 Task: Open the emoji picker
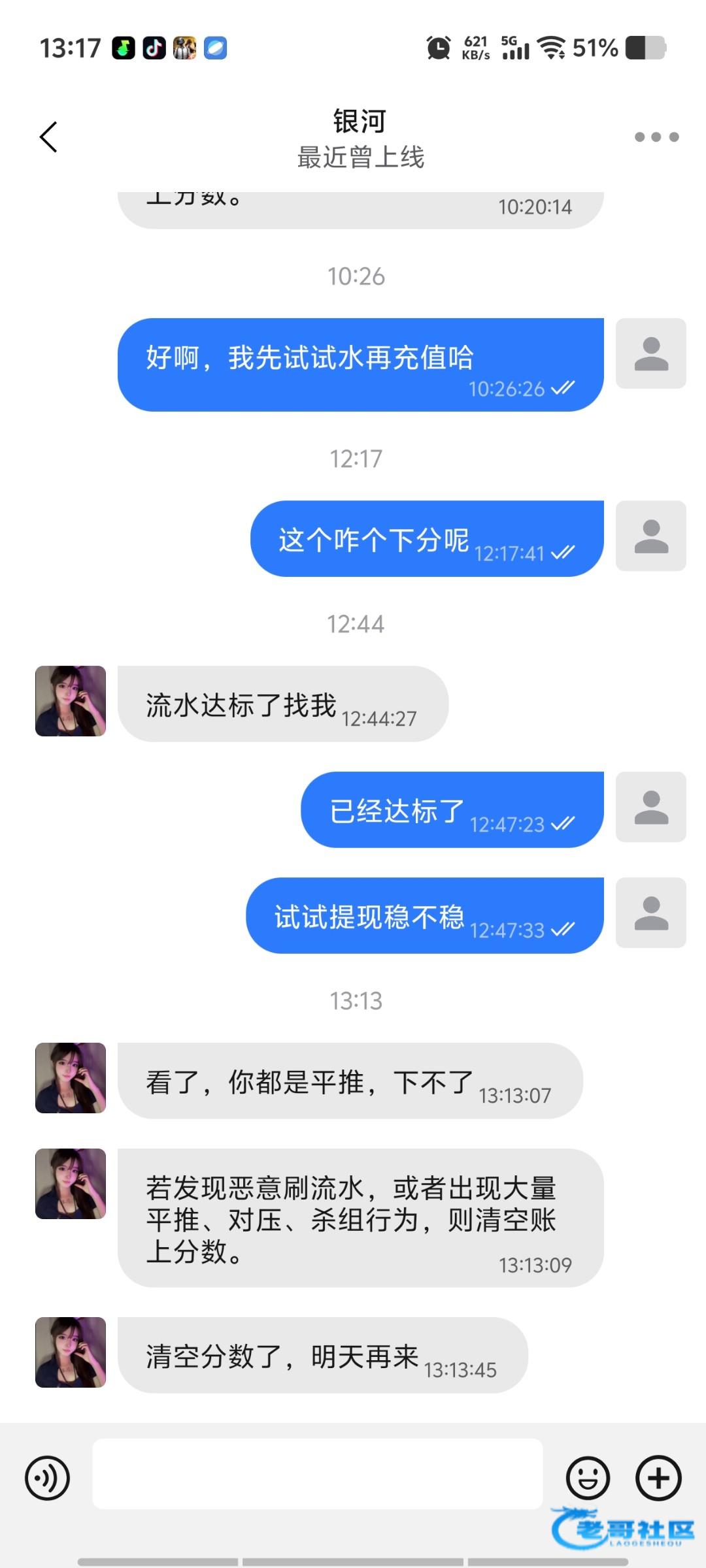point(588,1477)
